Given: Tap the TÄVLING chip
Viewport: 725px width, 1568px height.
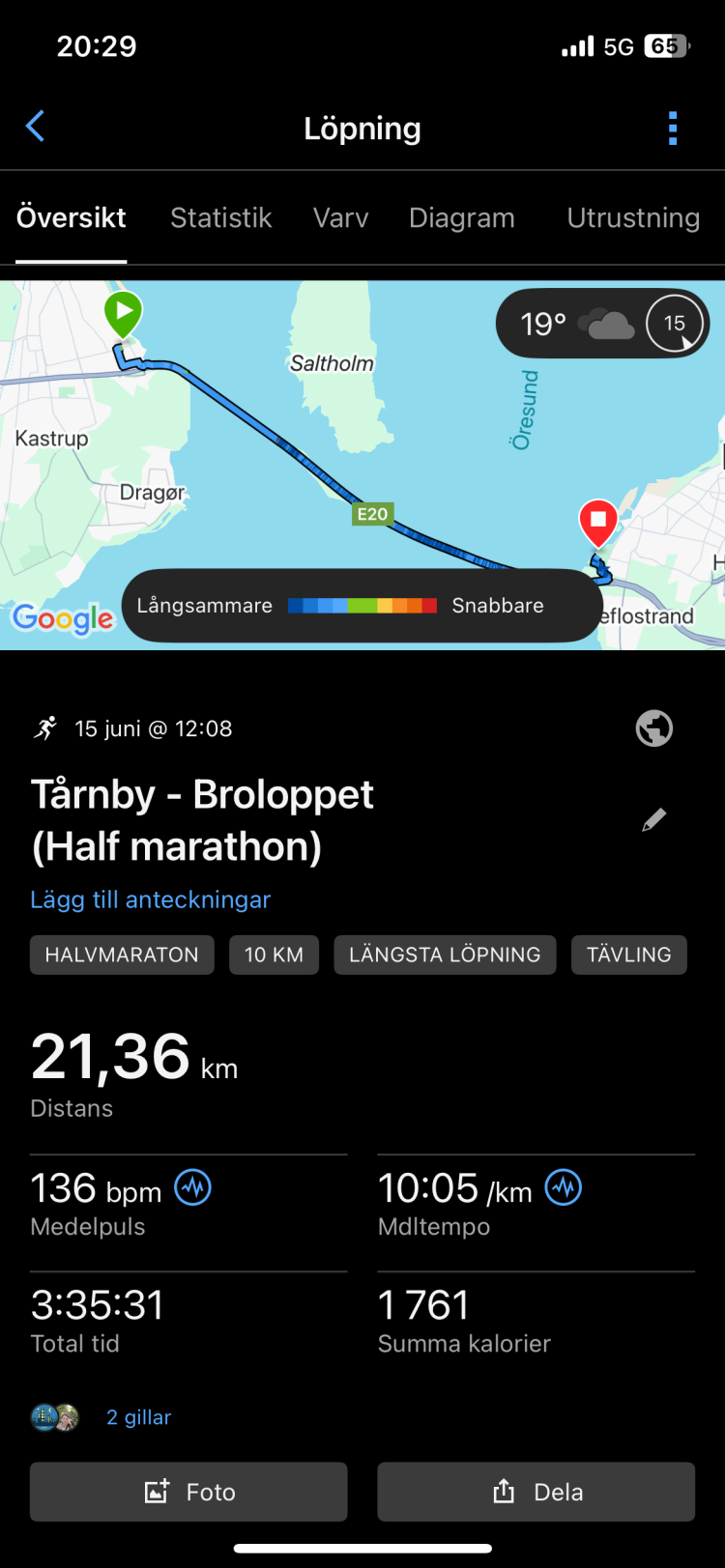Looking at the screenshot, I should click(x=628, y=955).
